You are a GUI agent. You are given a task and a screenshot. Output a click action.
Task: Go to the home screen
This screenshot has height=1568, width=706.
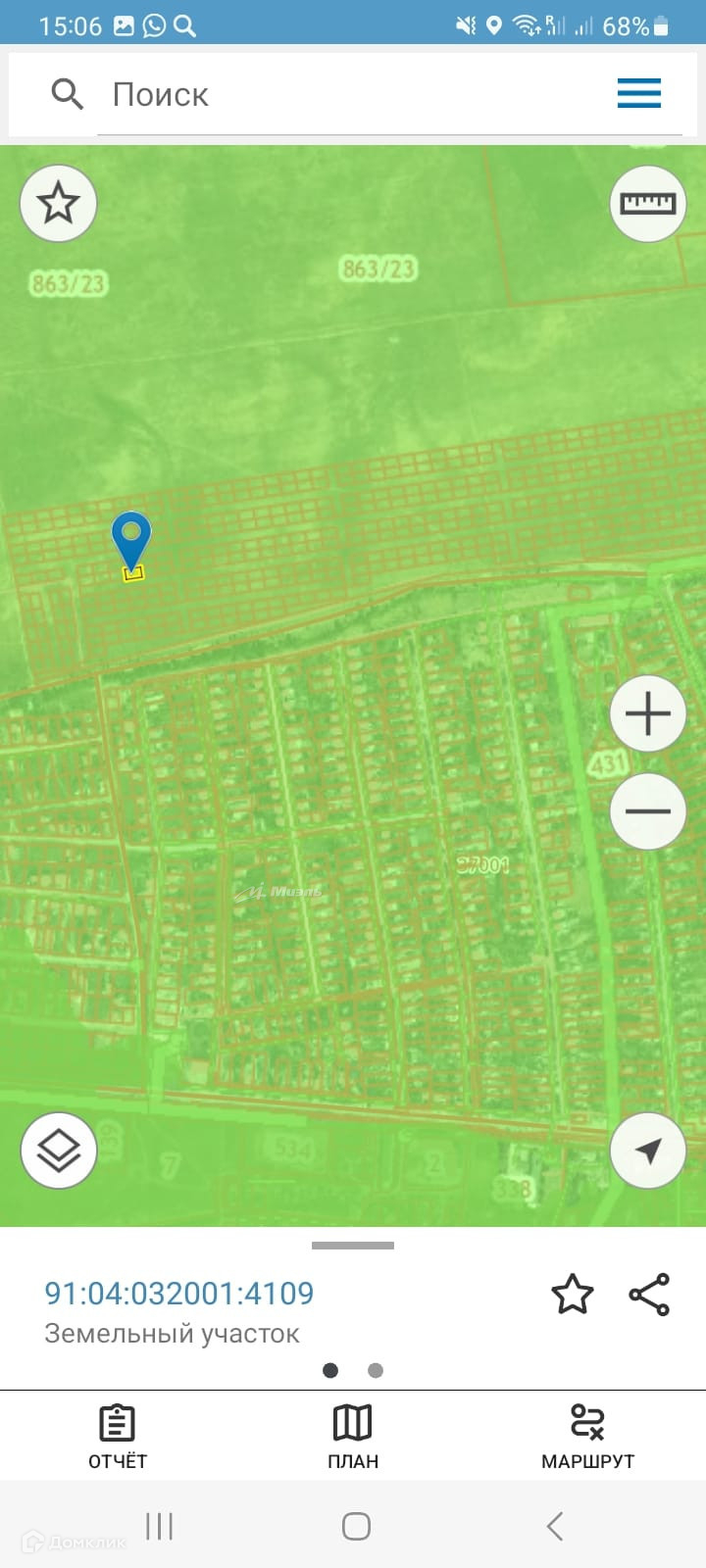pyautogui.click(x=356, y=1526)
